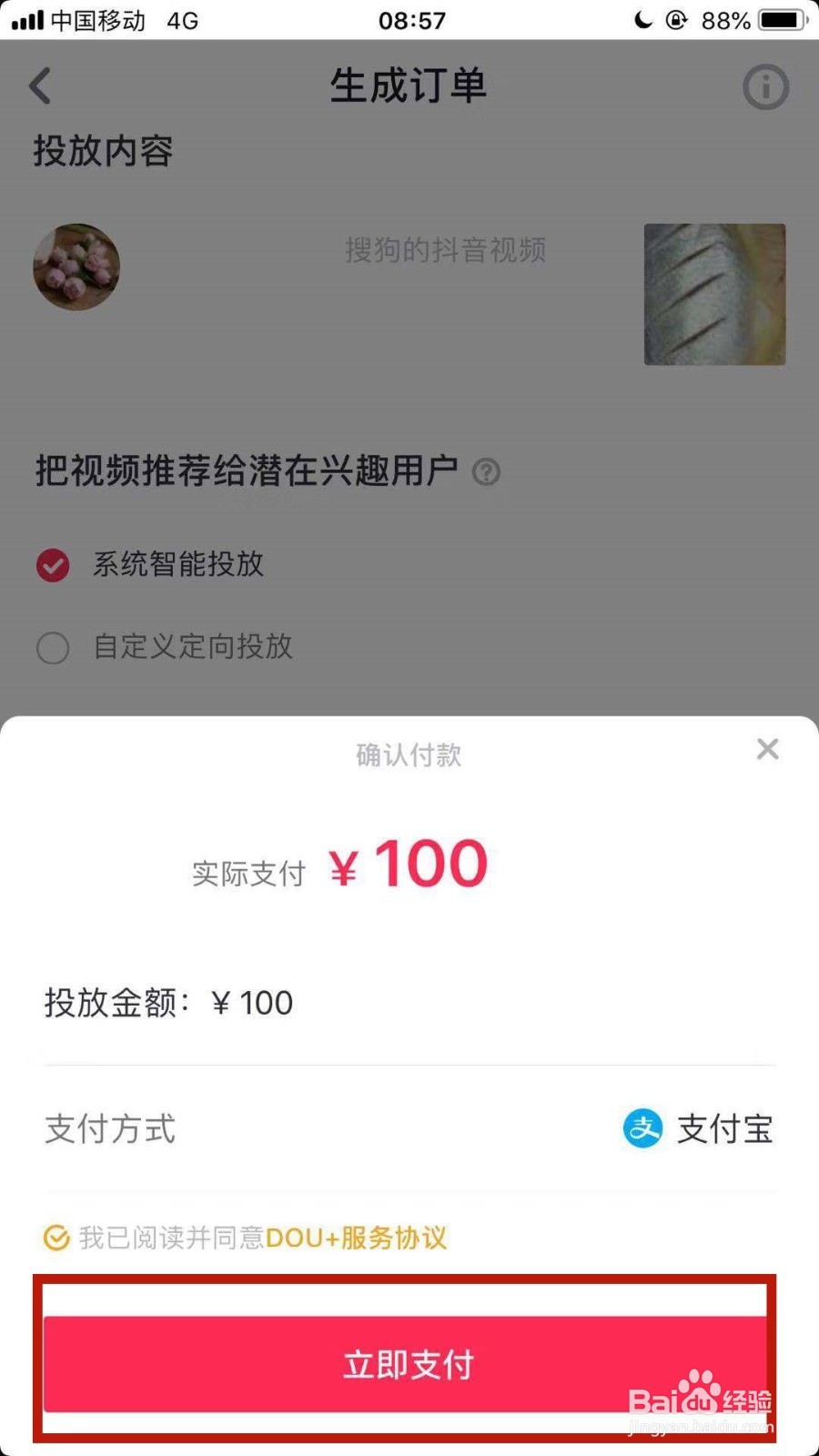Open the 支付方式 payment method selector

click(x=109, y=1128)
